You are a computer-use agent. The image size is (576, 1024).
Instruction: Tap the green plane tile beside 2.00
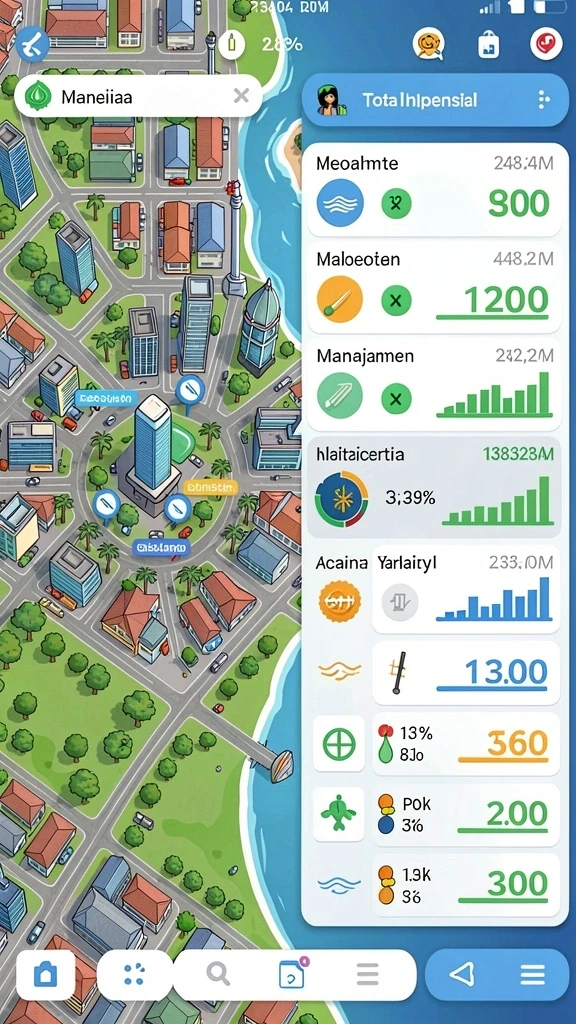point(339,814)
